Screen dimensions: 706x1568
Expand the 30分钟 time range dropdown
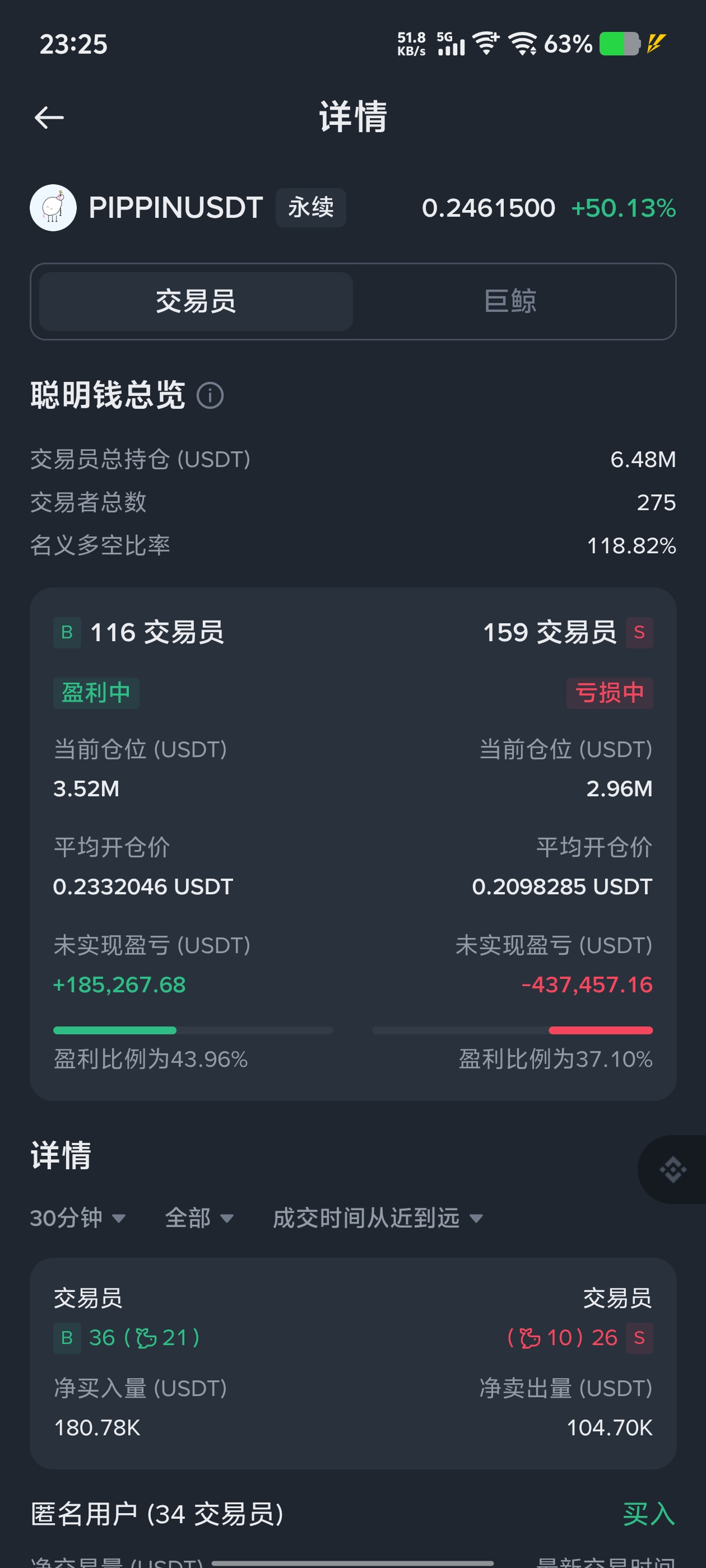[x=78, y=1218]
